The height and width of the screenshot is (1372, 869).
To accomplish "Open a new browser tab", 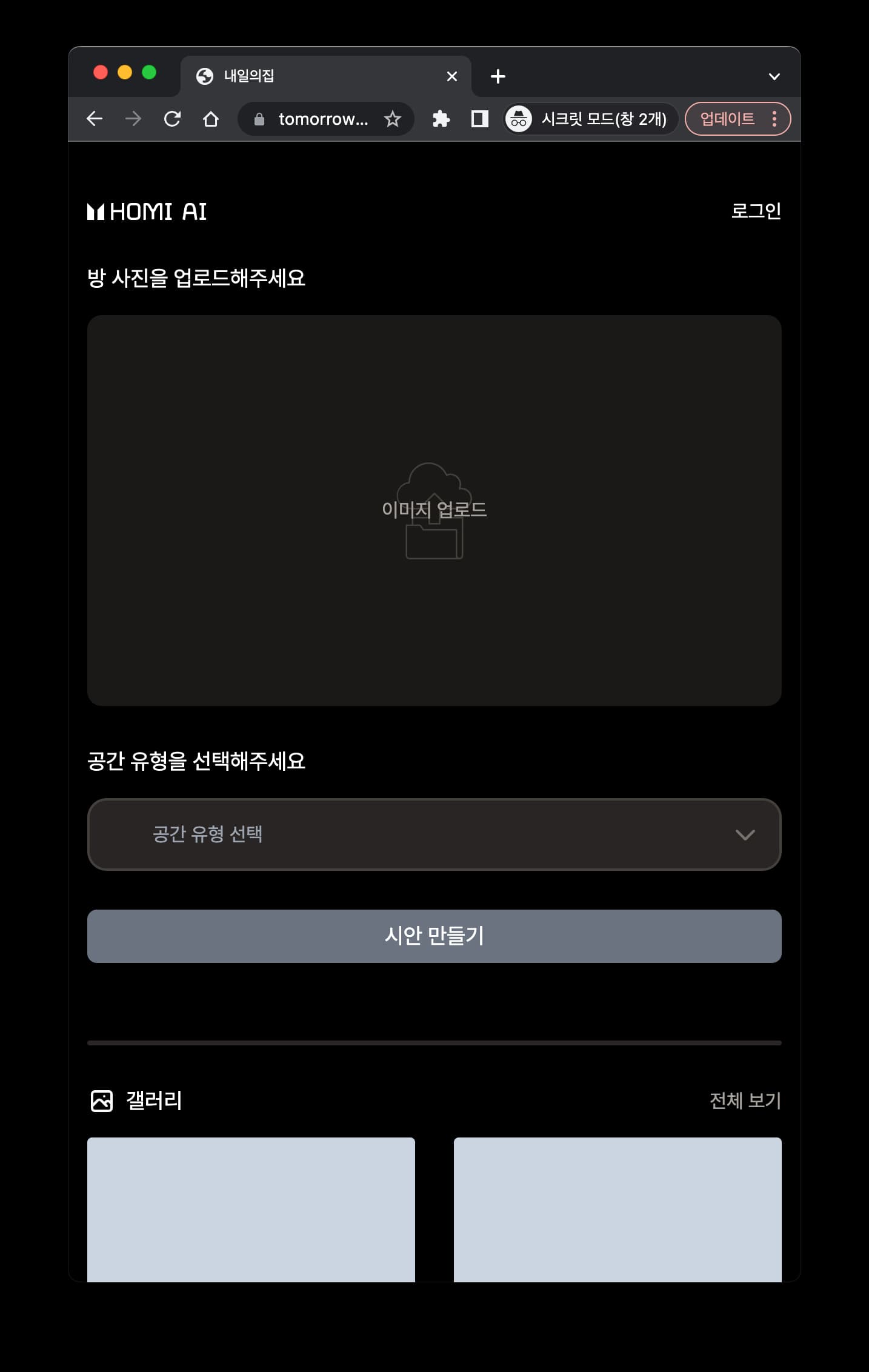I will (x=498, y=76).
